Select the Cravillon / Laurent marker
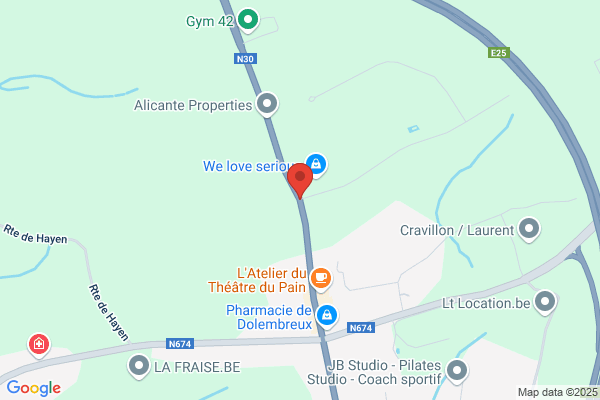Screen dimensions: 600x400 529,229
